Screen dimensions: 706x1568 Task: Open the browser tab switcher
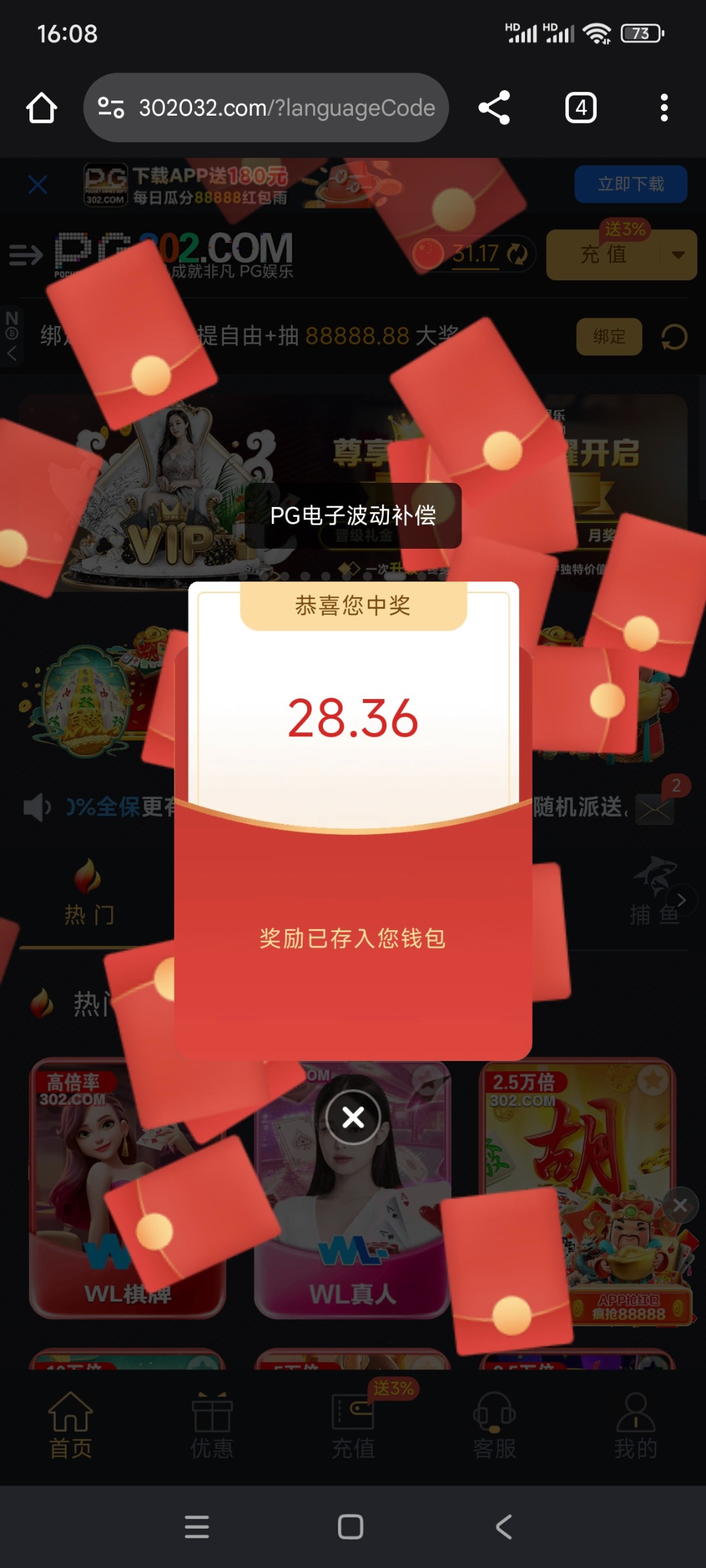click(580, 108)
